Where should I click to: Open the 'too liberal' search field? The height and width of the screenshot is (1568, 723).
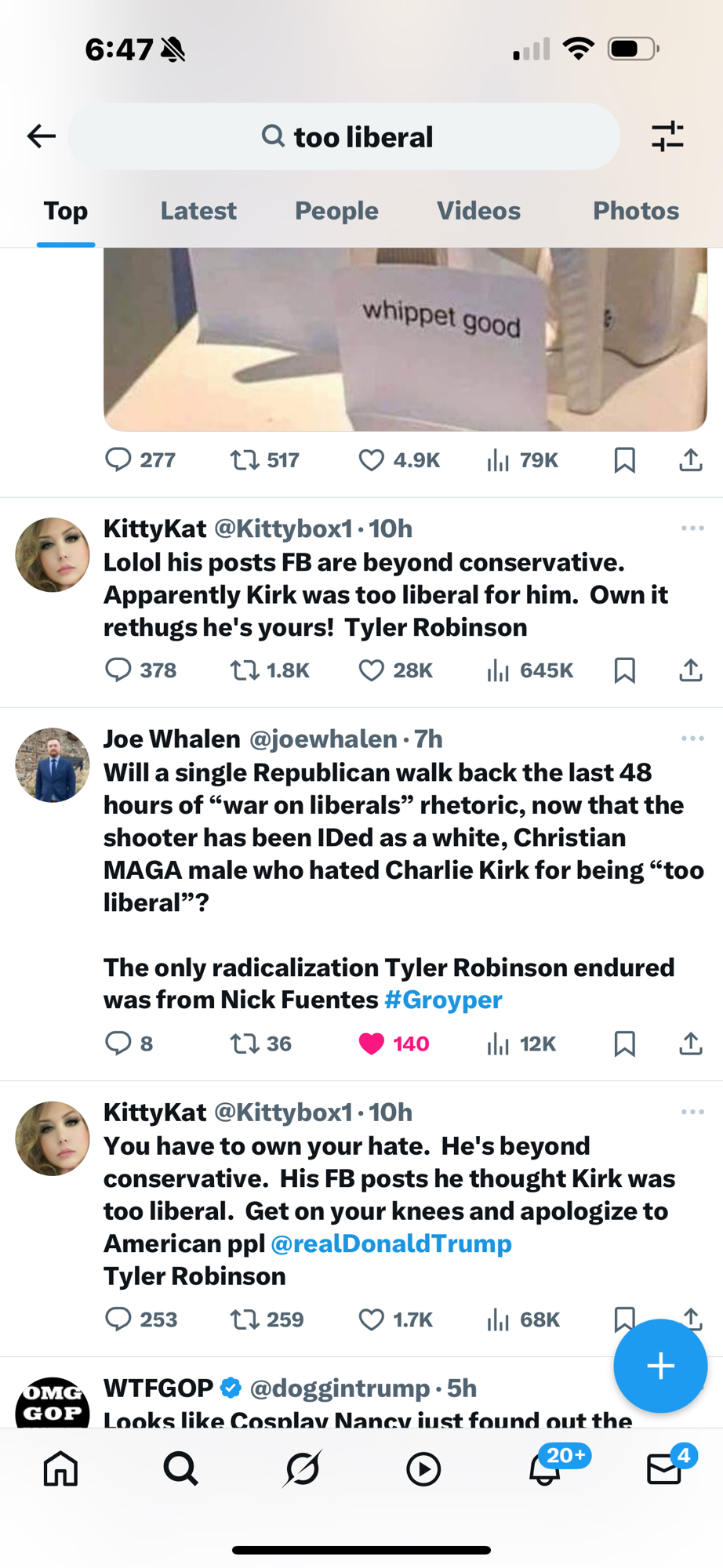[x=345, y=137]
